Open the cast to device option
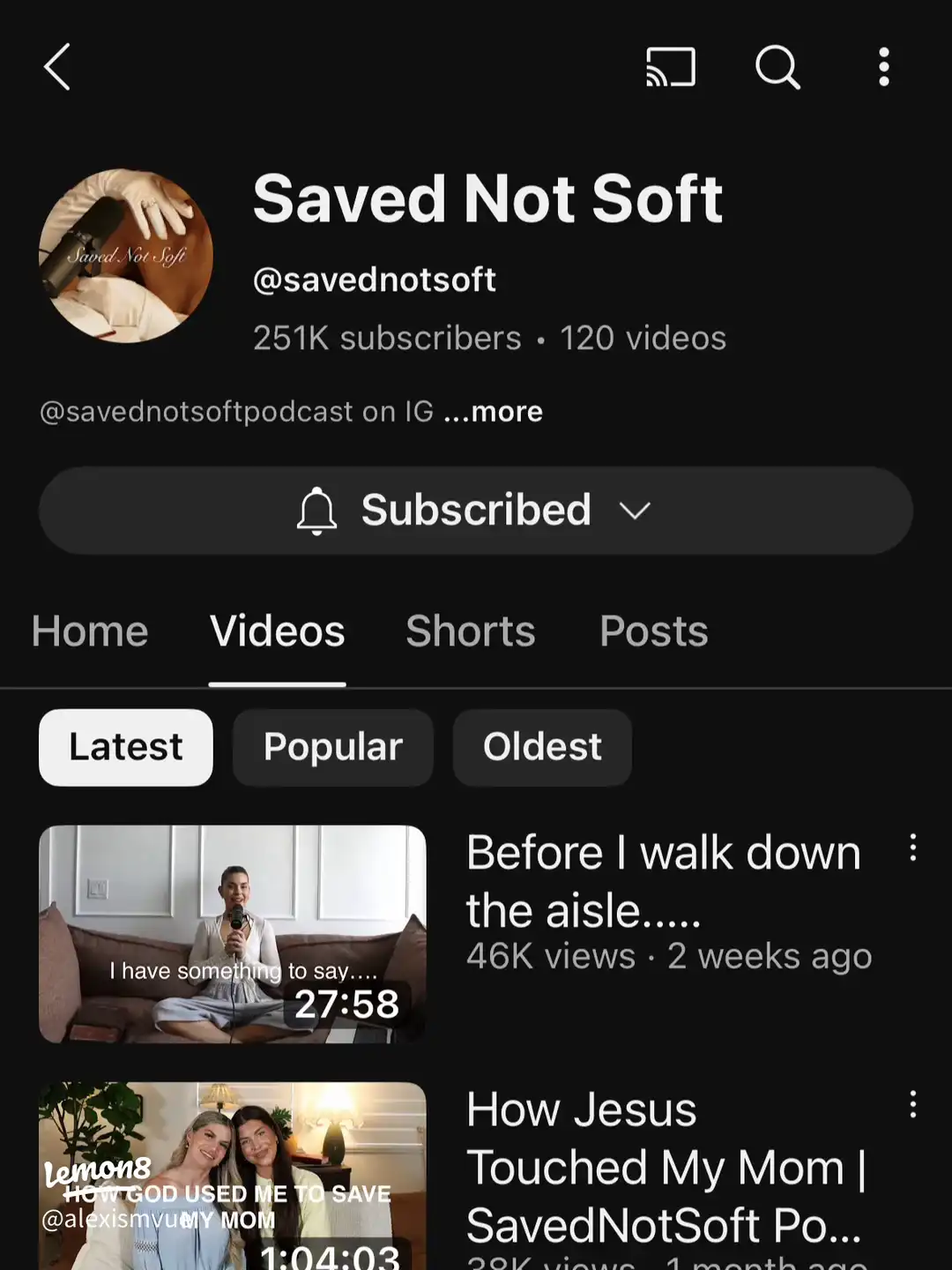This screenshot has width=952, height=1270. [671, 68]
